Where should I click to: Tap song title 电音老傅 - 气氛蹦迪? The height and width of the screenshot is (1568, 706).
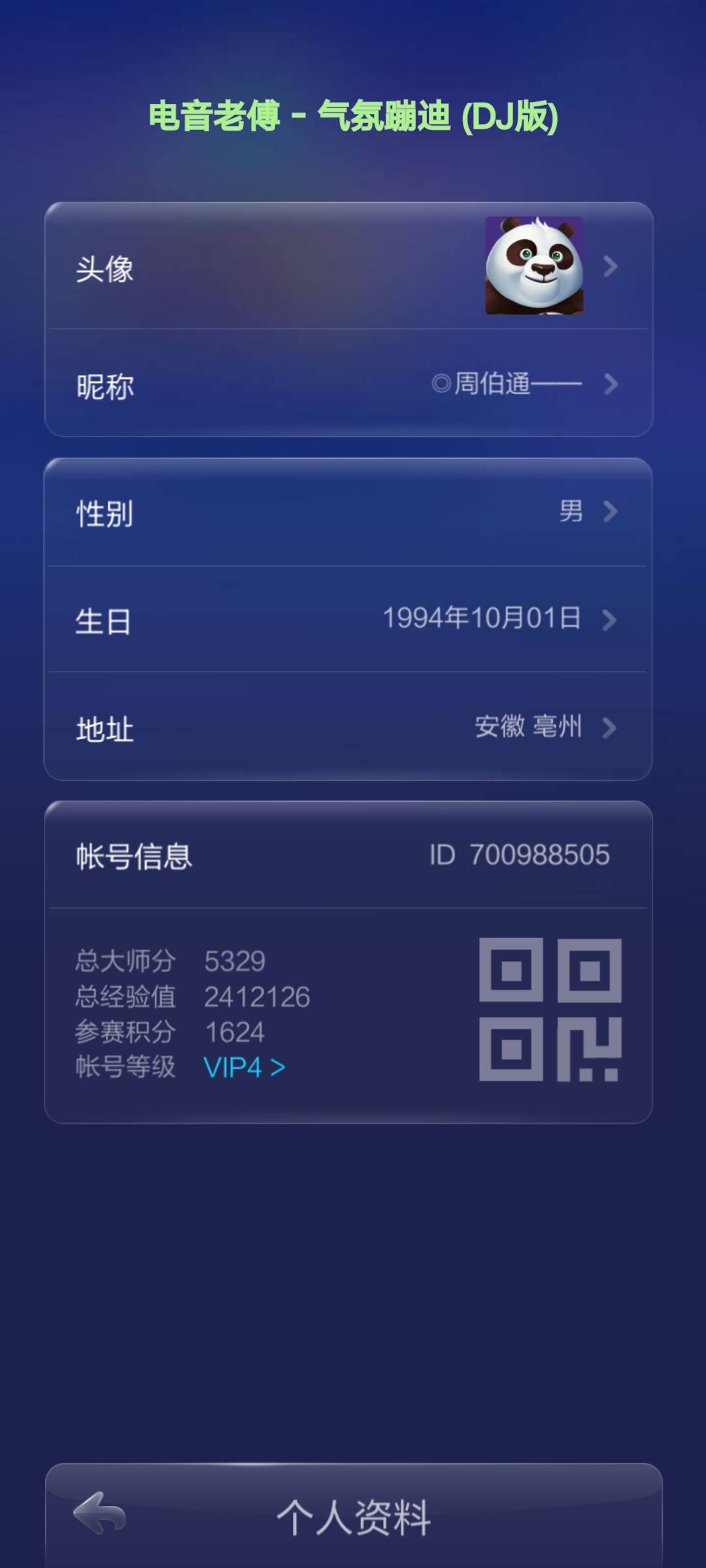pos(353,116)
